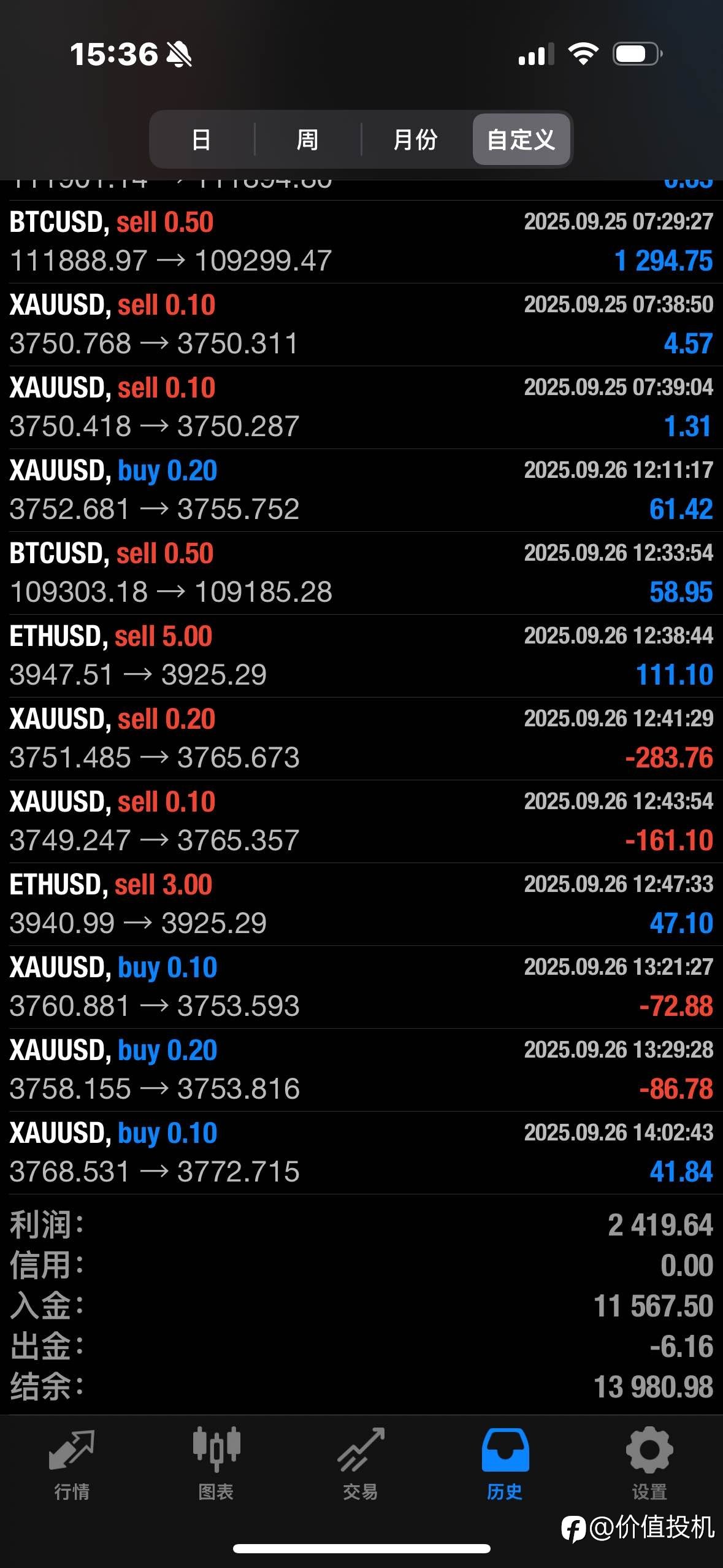Screen dimensions: 723x1568
Task: Expand XAUUSD sell 0.10 trade losing 161.10
Action: click(x=361, y=821)
